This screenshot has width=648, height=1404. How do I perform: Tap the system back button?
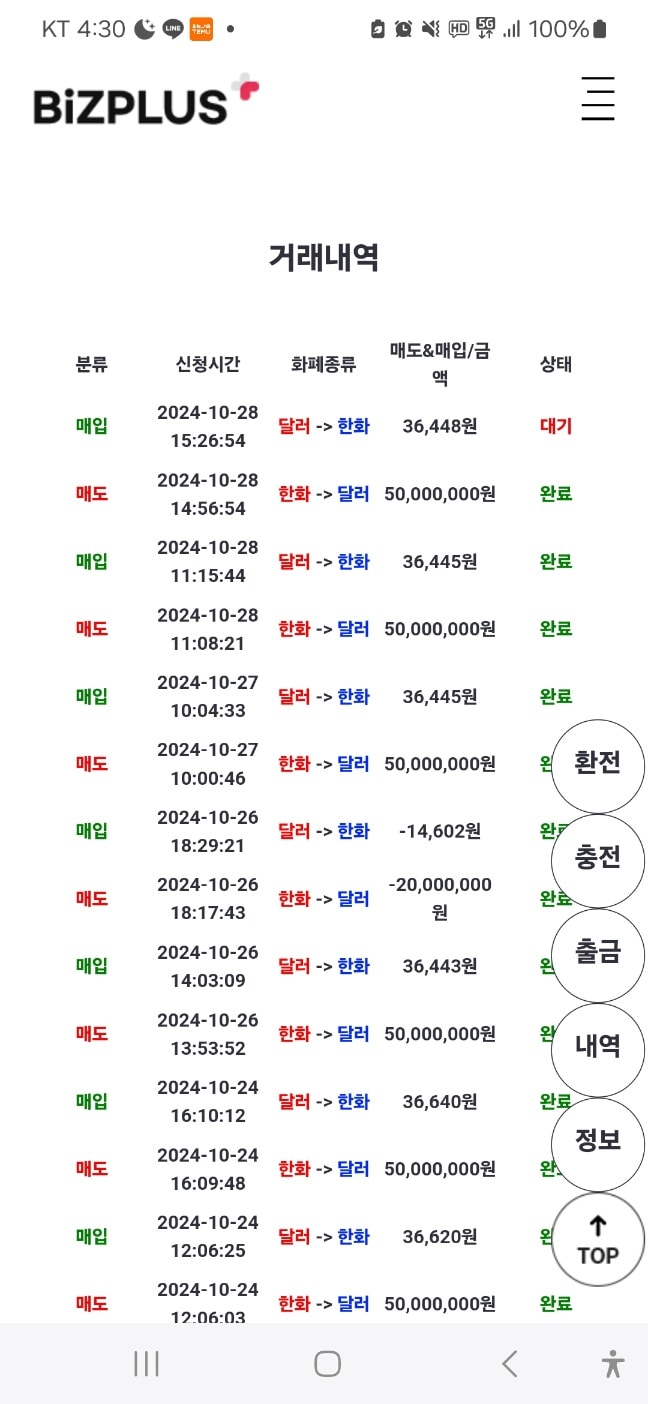point(509,1364)
